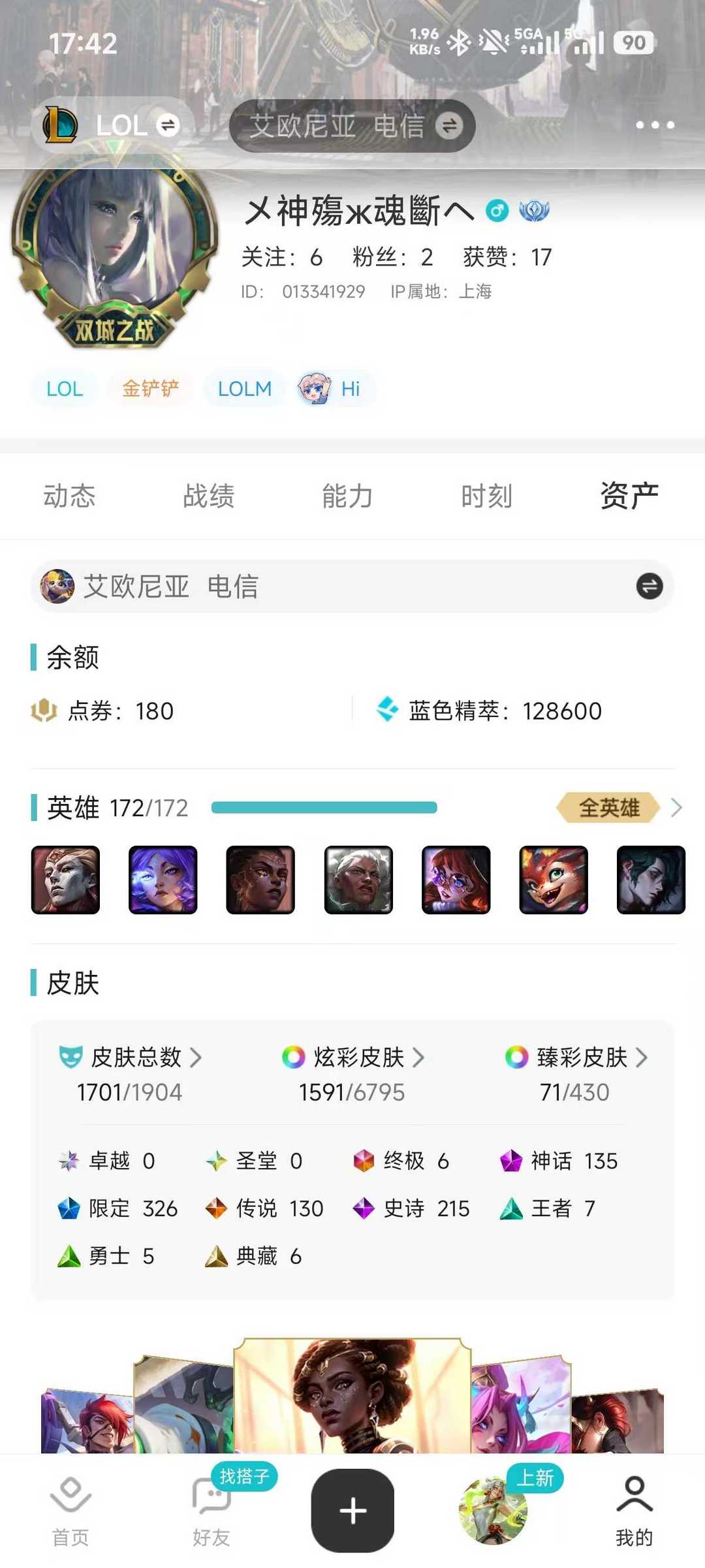
Task: Tap the LOLM tag chip
Action: (245, 389)
